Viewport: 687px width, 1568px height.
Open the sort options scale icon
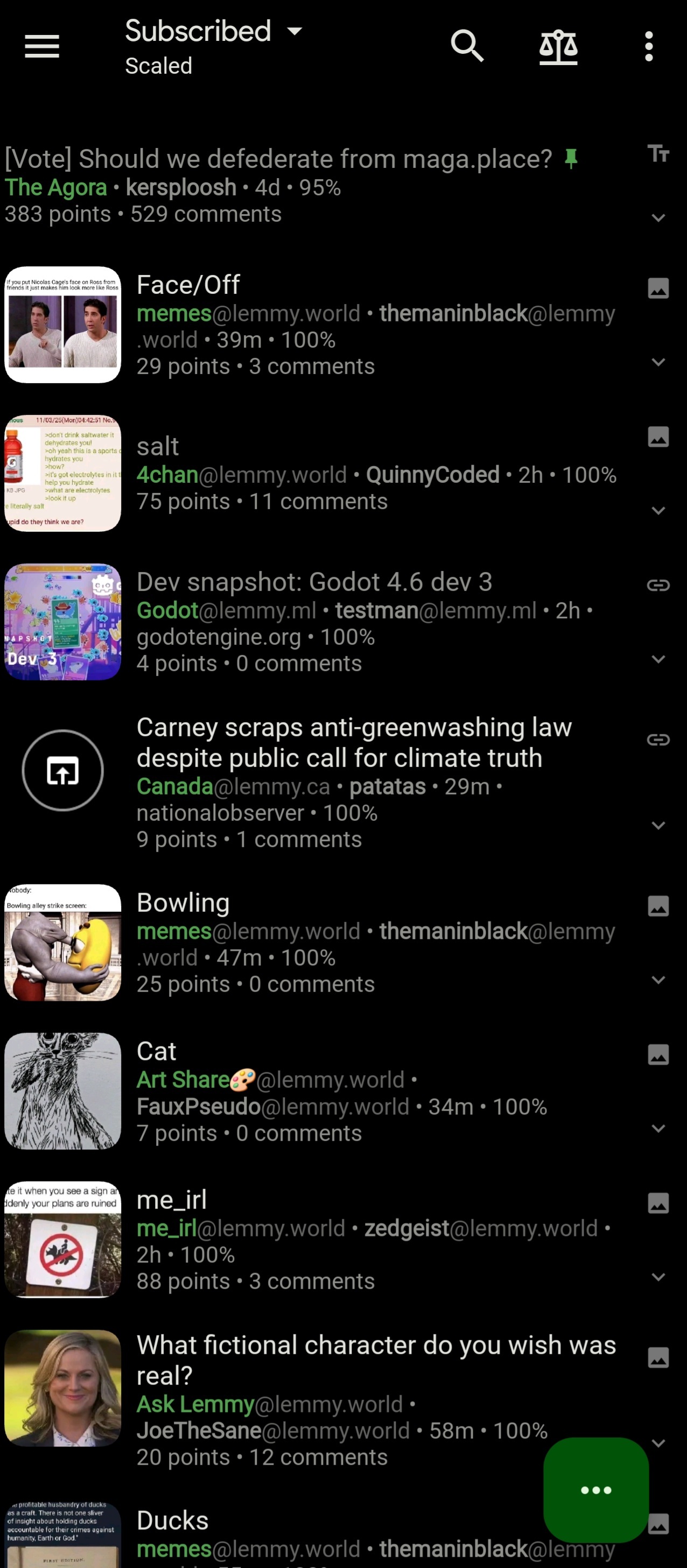(x=558, y=47)
